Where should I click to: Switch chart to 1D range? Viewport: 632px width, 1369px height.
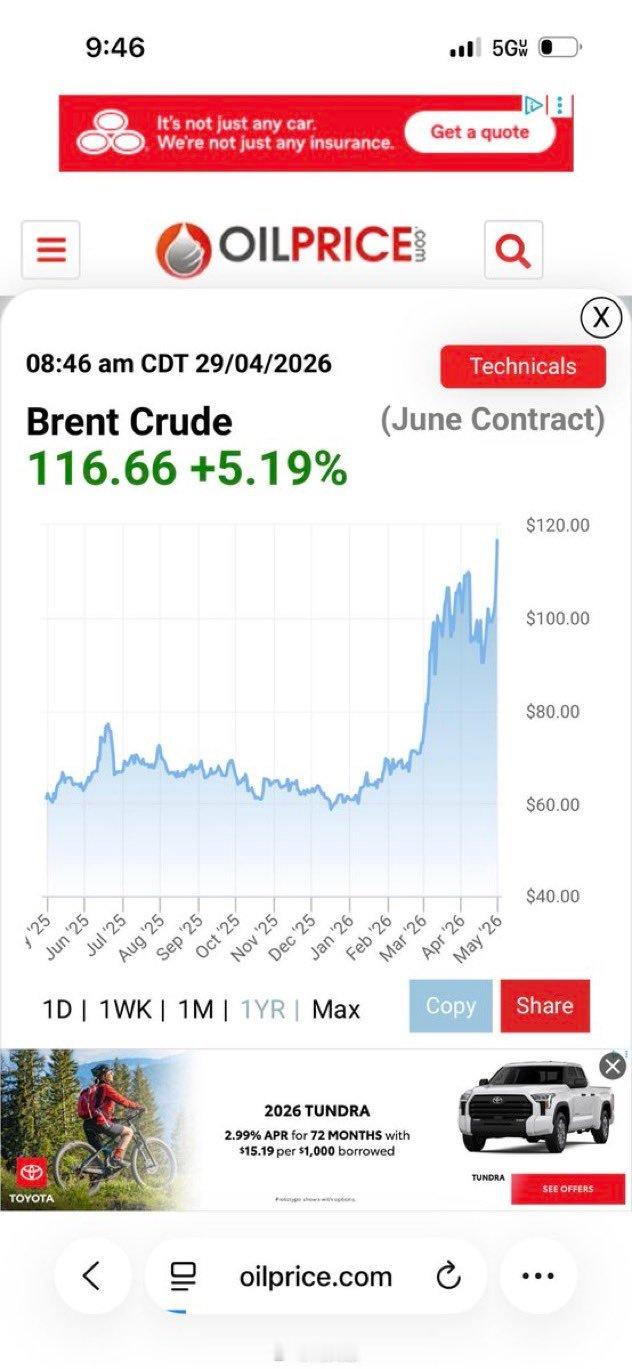click(57, 1009)
